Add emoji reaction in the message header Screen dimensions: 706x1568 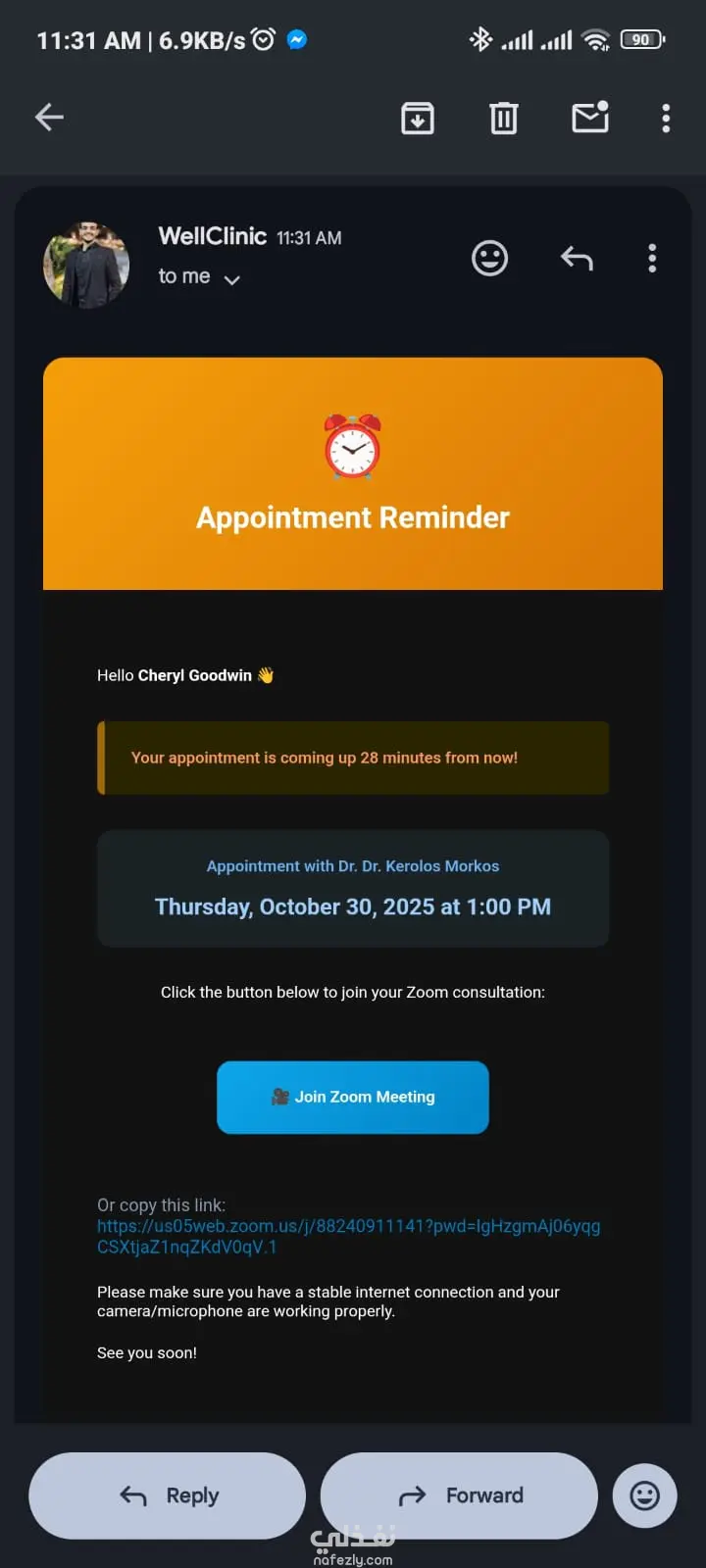[489, 259]
